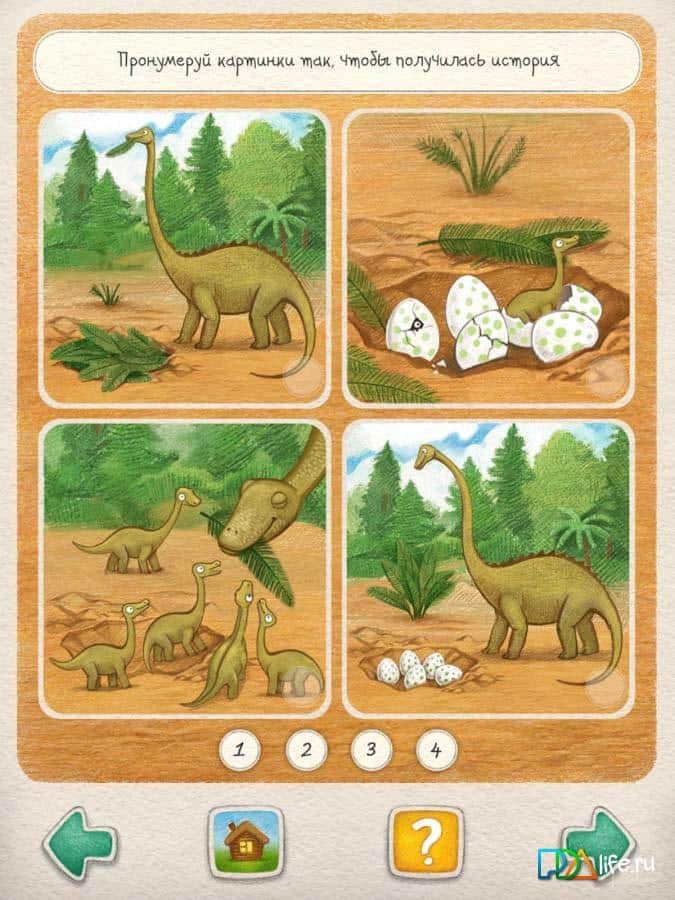Go back with the left green arrow
The image size is (675, 900).
78,842
